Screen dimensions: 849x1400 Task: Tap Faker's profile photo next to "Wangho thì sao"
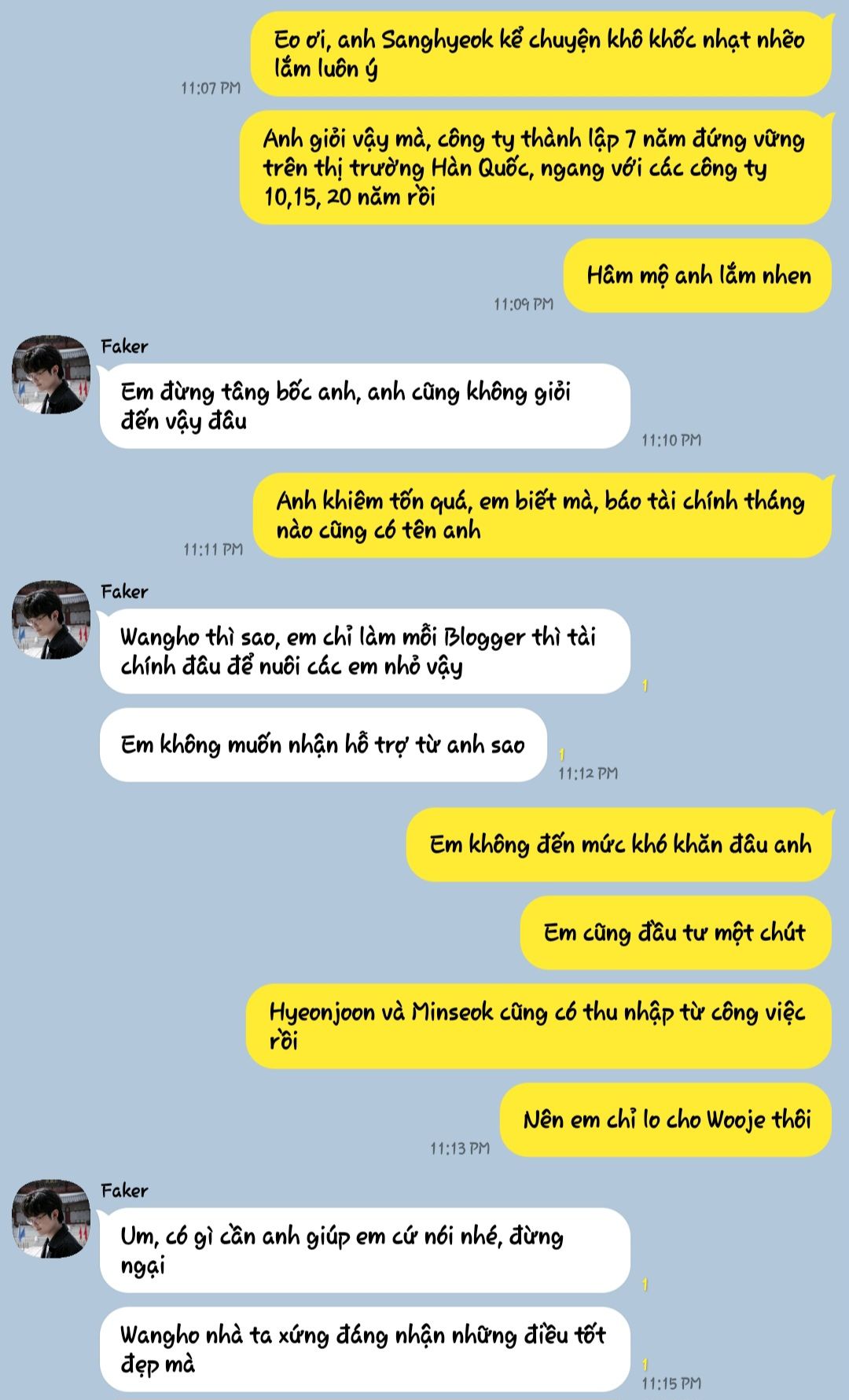51,620
